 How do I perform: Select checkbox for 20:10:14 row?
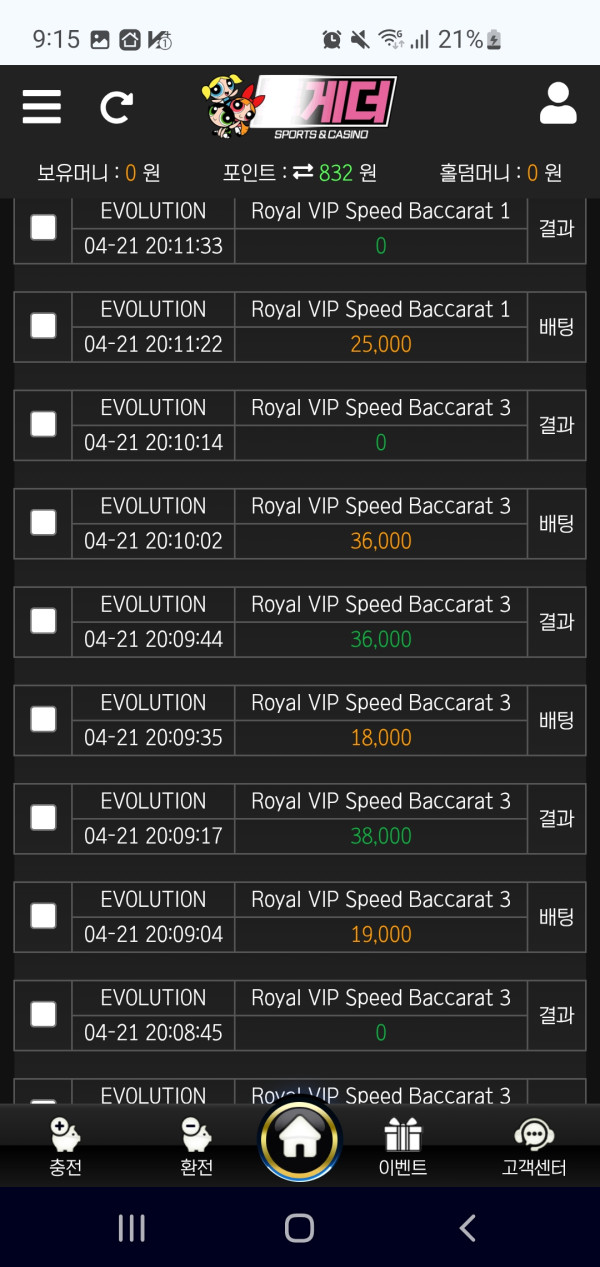pyautogui.click(x=43, y=424)
